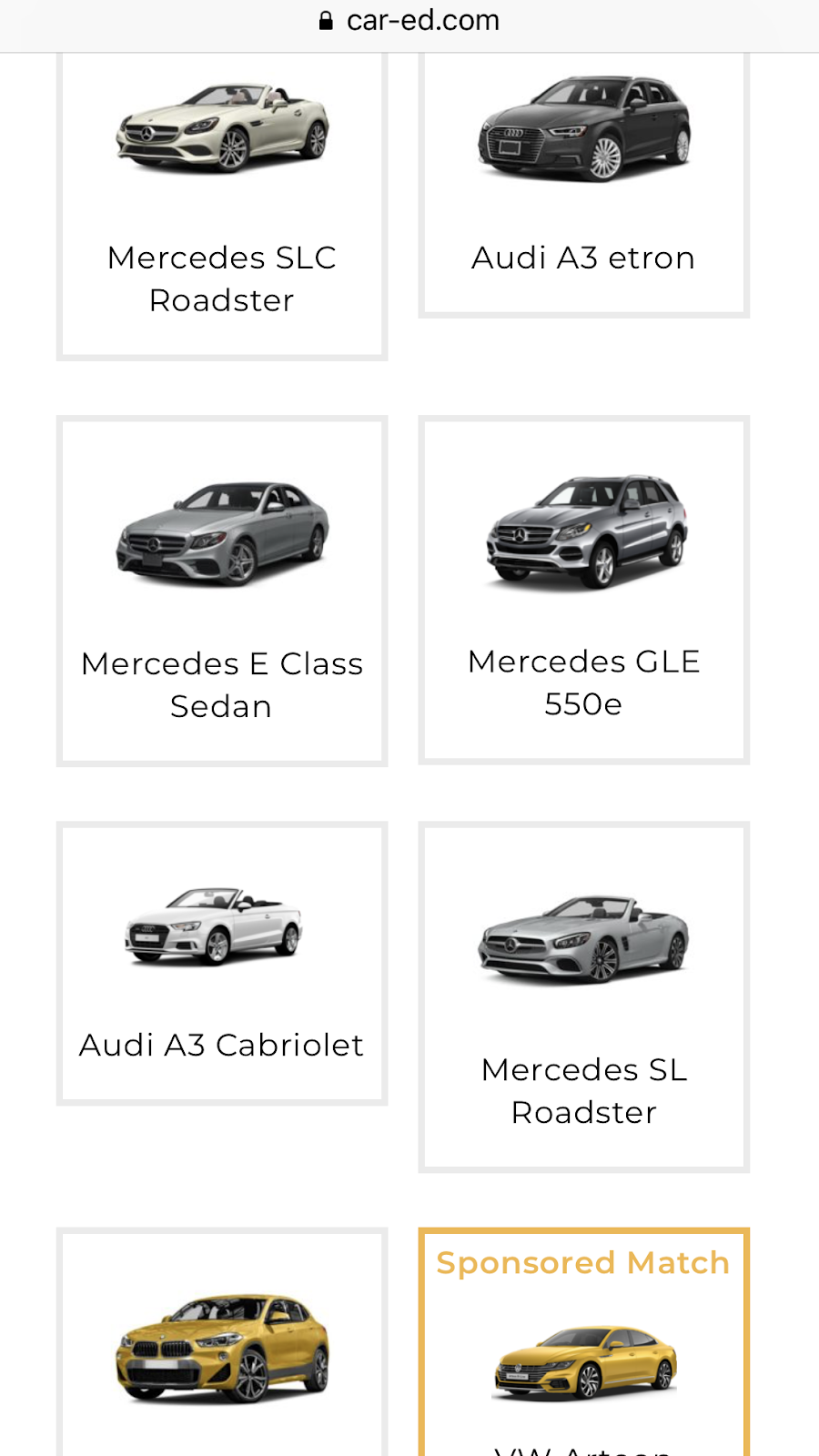Screen dimensions: 819x1456
Task: Open the Sponsored Match car card
Action: 583,1356
